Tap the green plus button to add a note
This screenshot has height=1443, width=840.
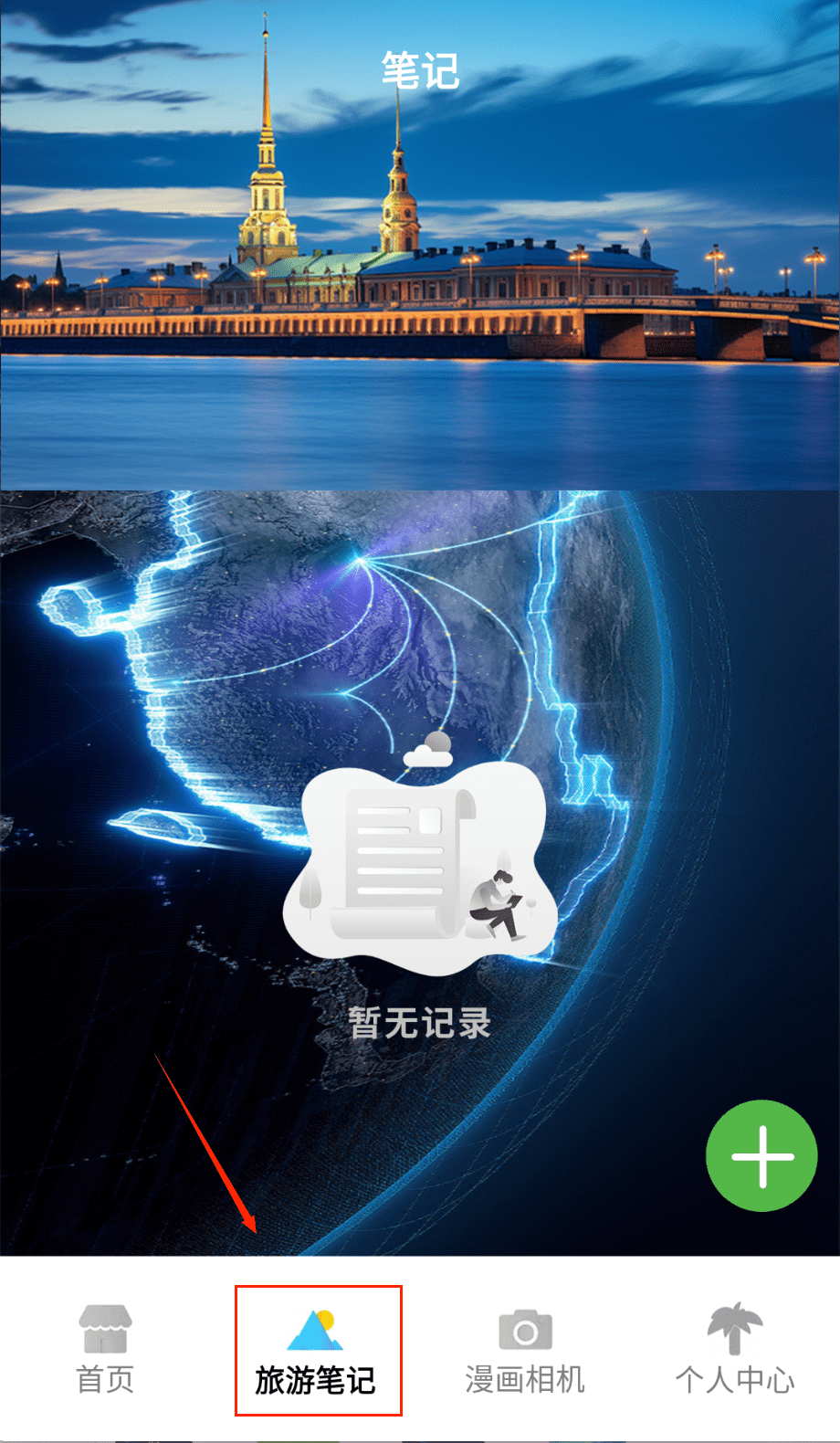point(761,1155)
